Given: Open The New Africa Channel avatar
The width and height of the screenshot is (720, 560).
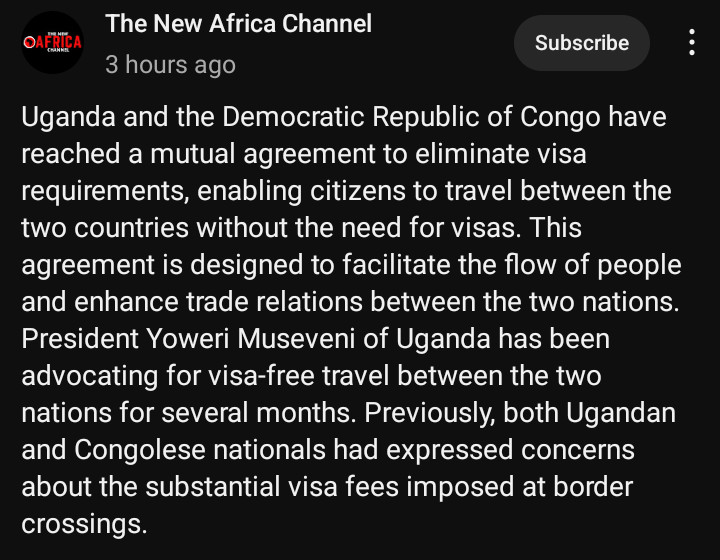Looking at the screenshot, I should 51,42.
